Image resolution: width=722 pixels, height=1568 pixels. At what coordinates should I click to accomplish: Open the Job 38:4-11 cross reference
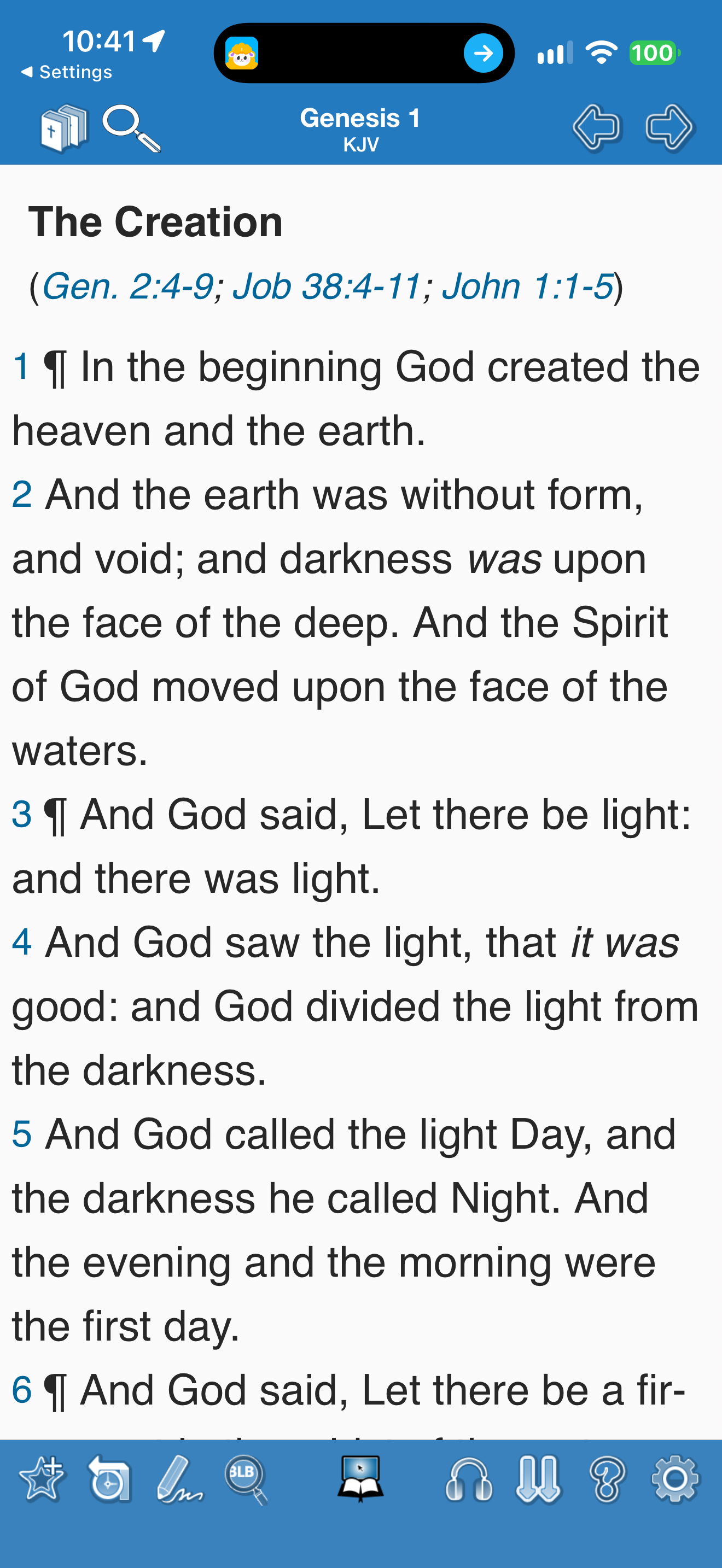[327, 286]
